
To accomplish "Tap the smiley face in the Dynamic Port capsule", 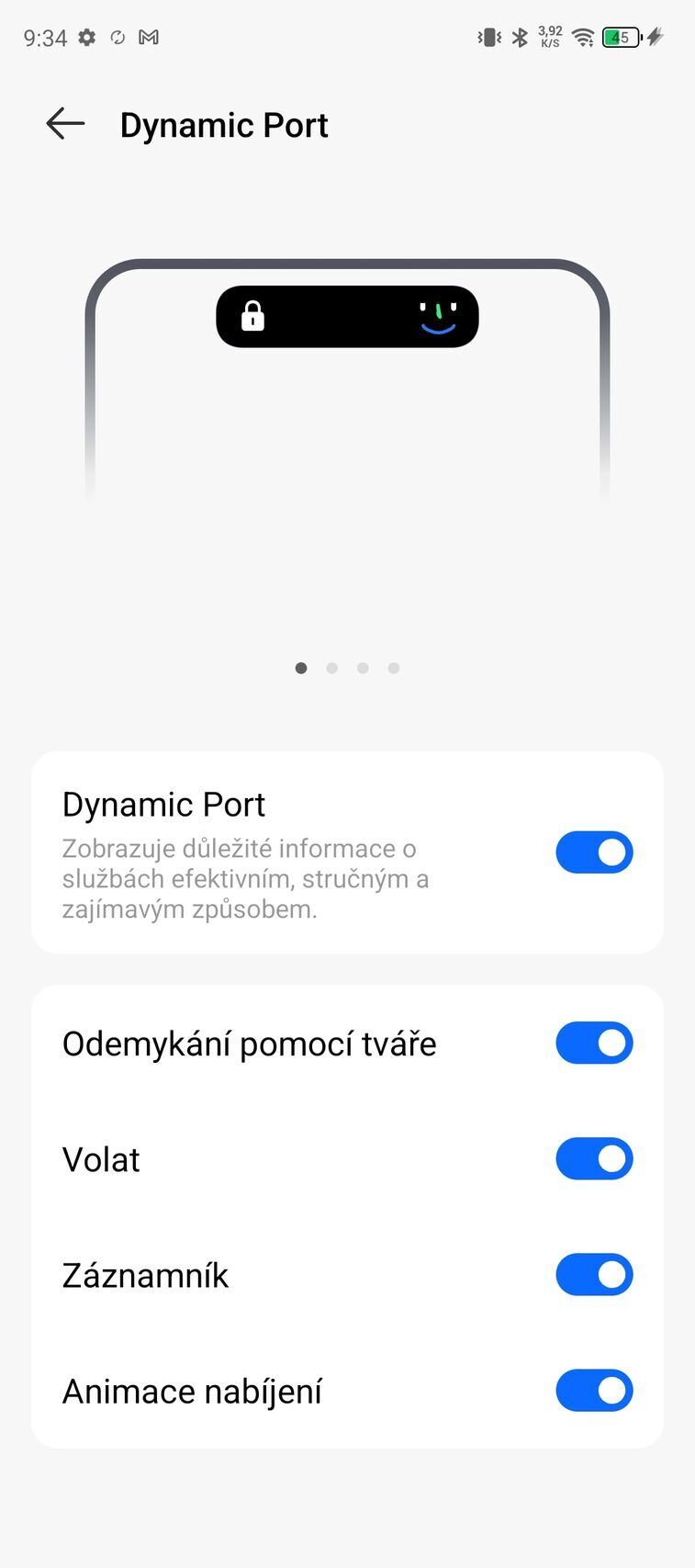I will tap(439, 319).
